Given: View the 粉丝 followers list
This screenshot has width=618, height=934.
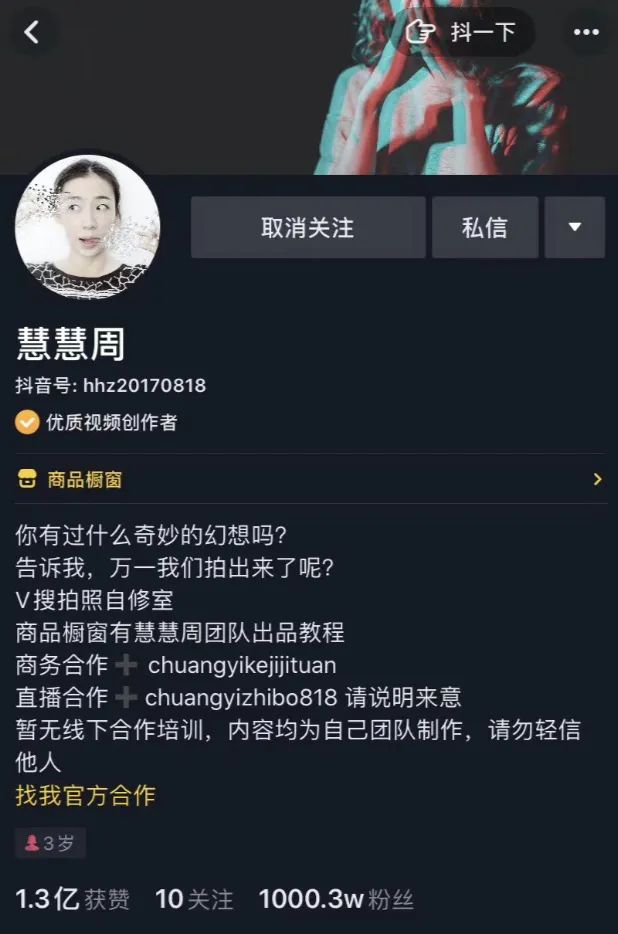Looking at the screenshot, I should pos(336,899).
